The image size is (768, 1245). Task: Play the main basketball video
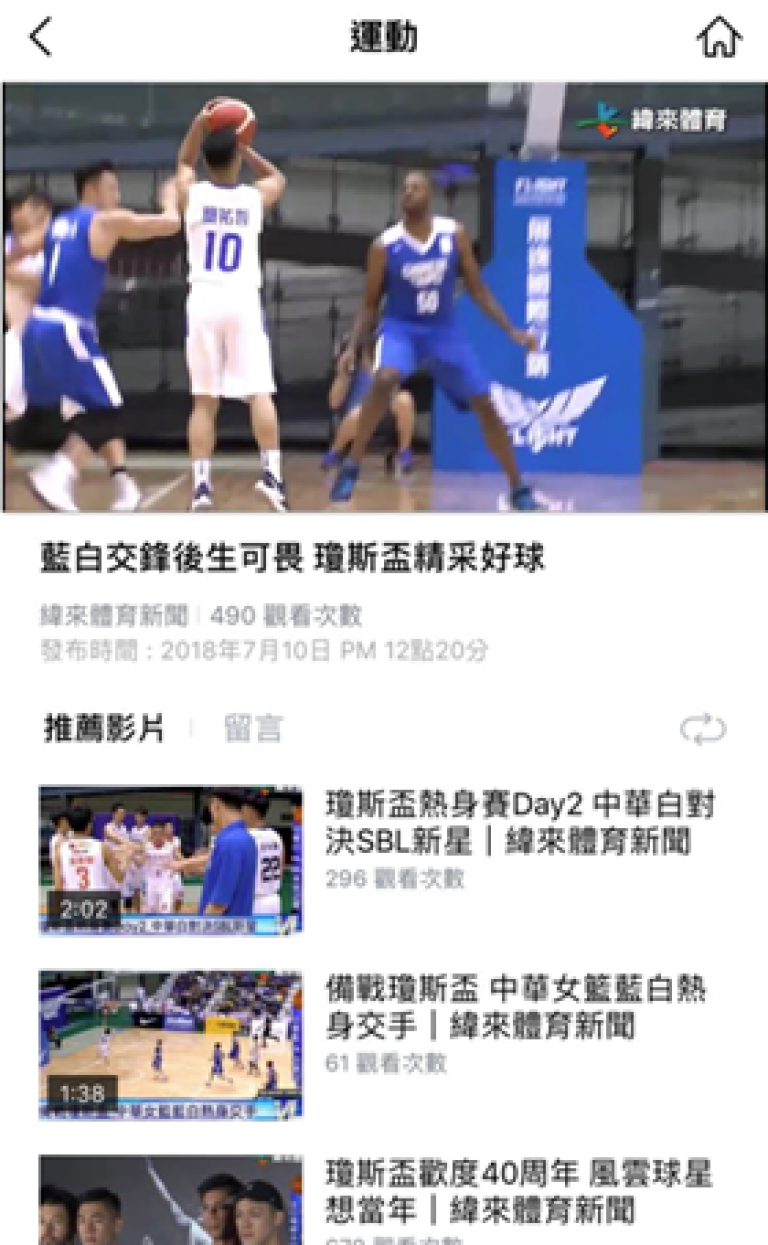[x=384, y=297]
